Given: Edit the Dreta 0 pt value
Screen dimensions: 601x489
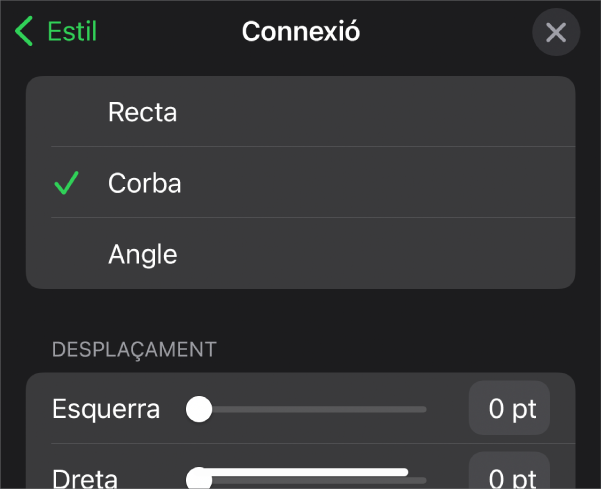Looking at the screenshot, I should [x=509, y=476].
